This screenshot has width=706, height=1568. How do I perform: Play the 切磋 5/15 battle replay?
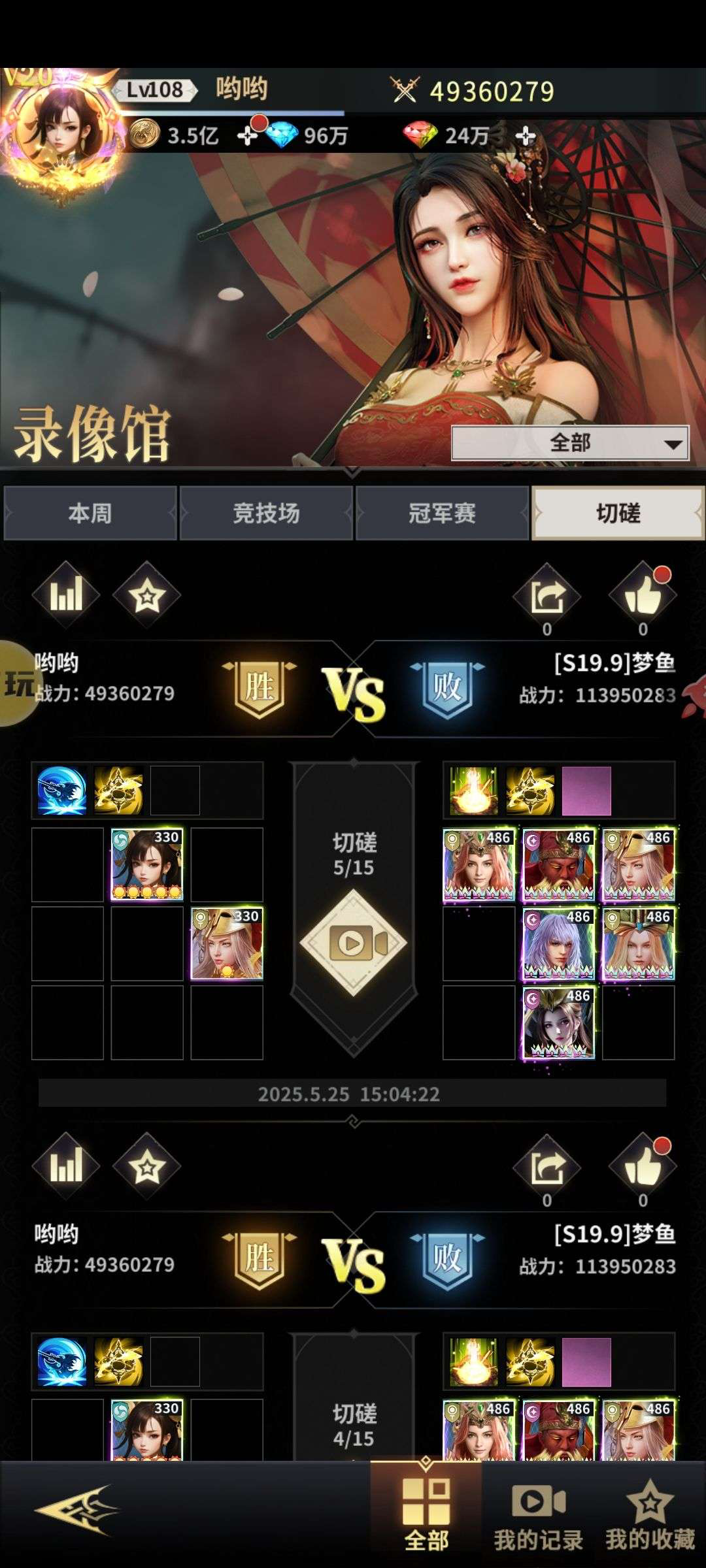point(354,942)
